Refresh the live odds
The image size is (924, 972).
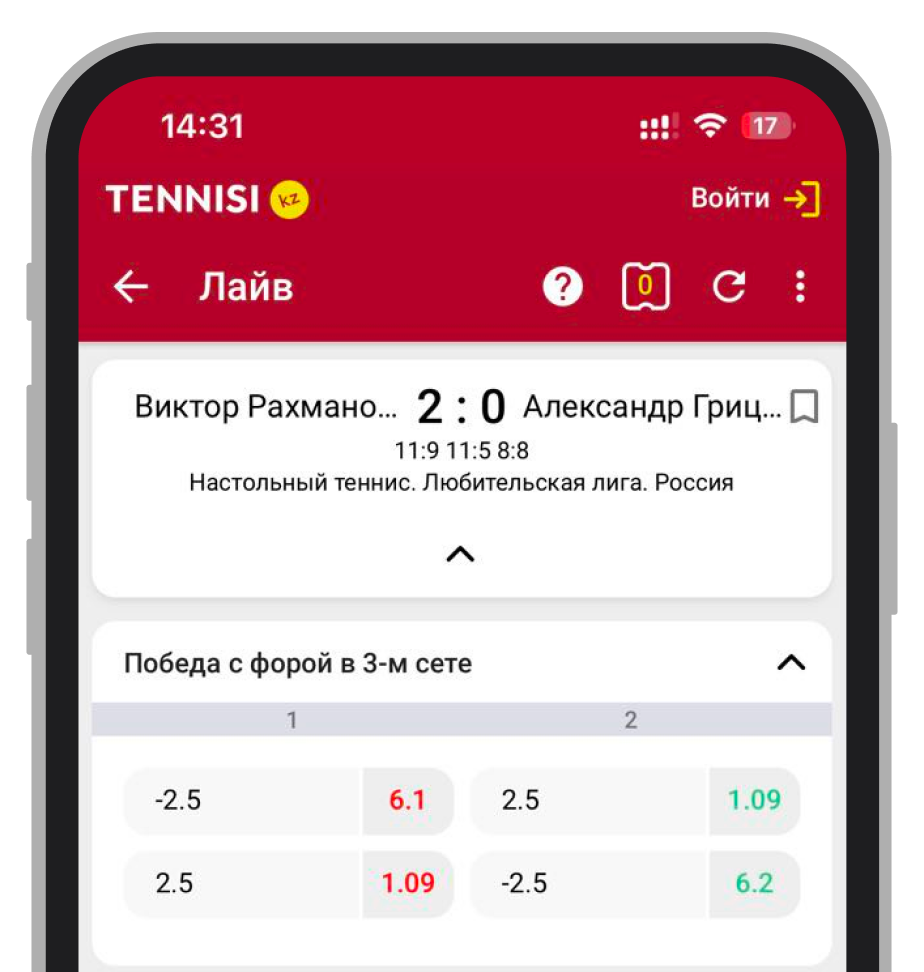728,288
